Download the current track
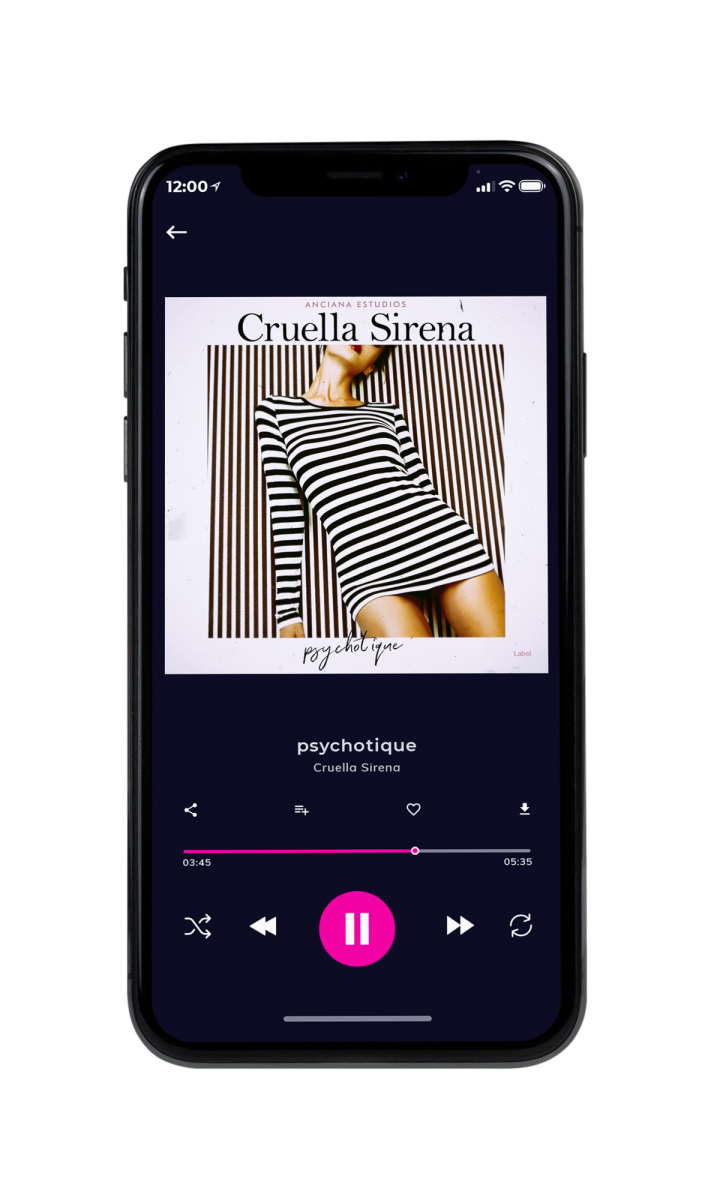The height and width of the screenshot is (1200, 720). click(524, 809)
